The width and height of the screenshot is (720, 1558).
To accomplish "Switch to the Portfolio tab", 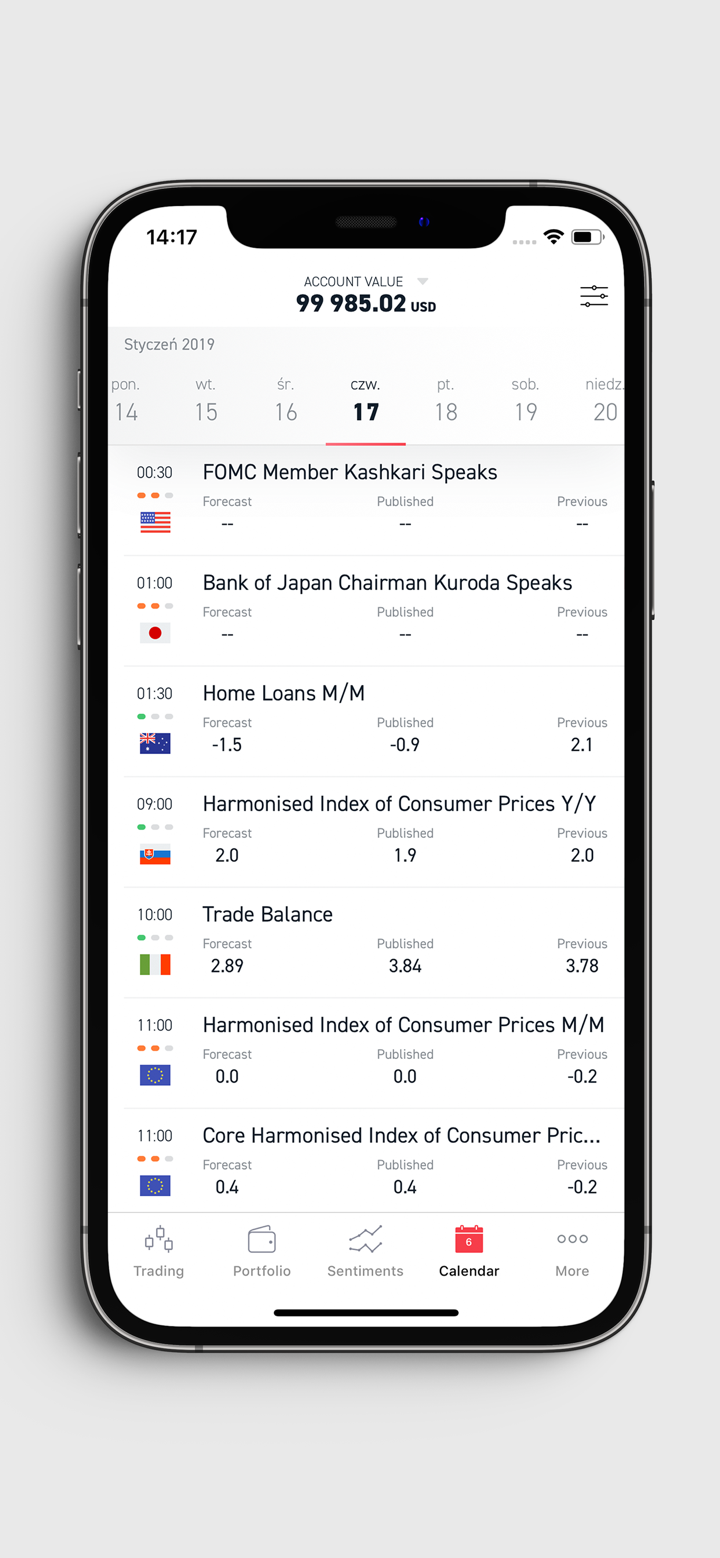I will [x=262, y=1252].
